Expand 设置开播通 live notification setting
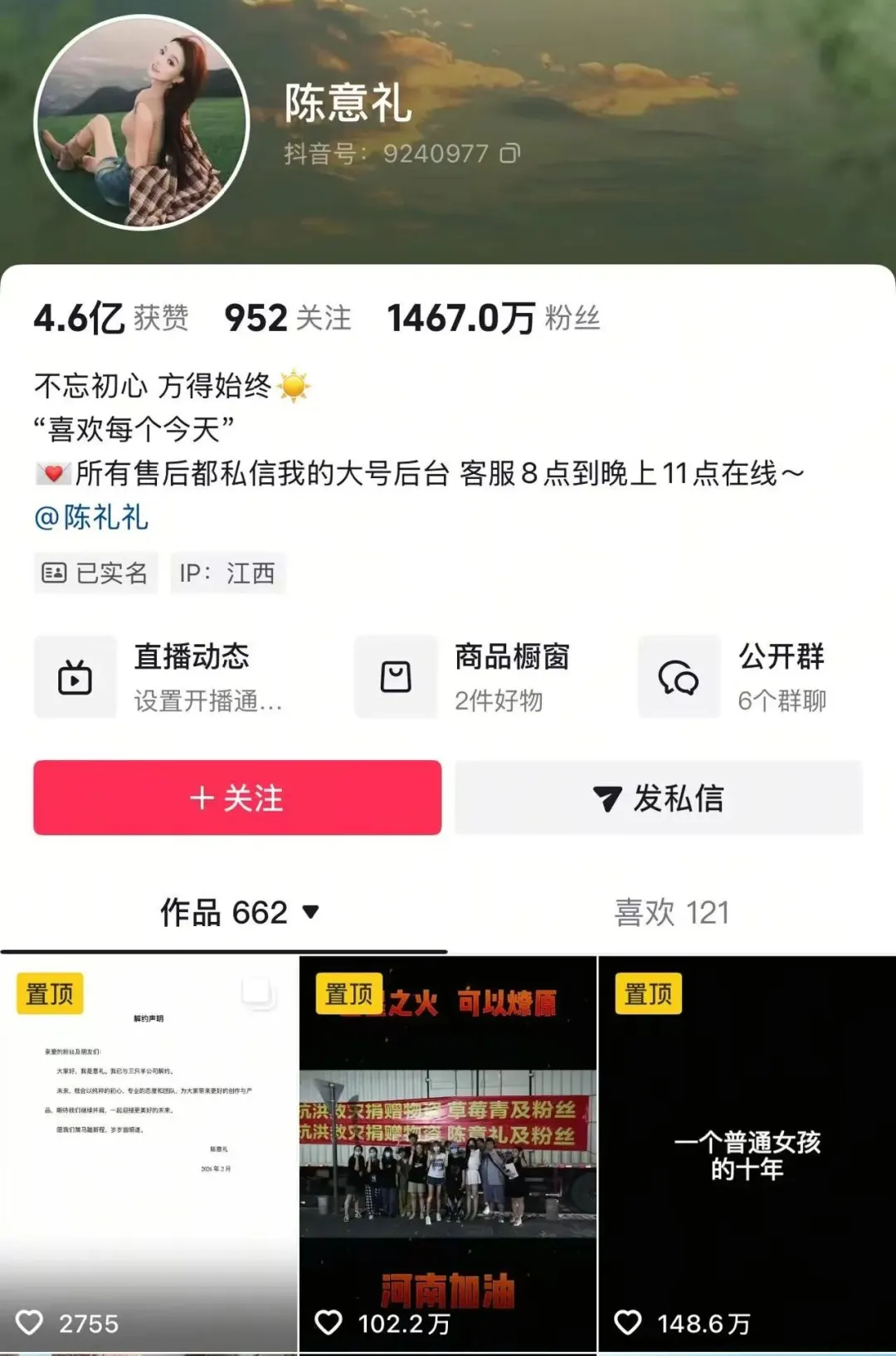Image resolution: width=896 pixels, height=1356 pixels. click(x=206, y=703)
